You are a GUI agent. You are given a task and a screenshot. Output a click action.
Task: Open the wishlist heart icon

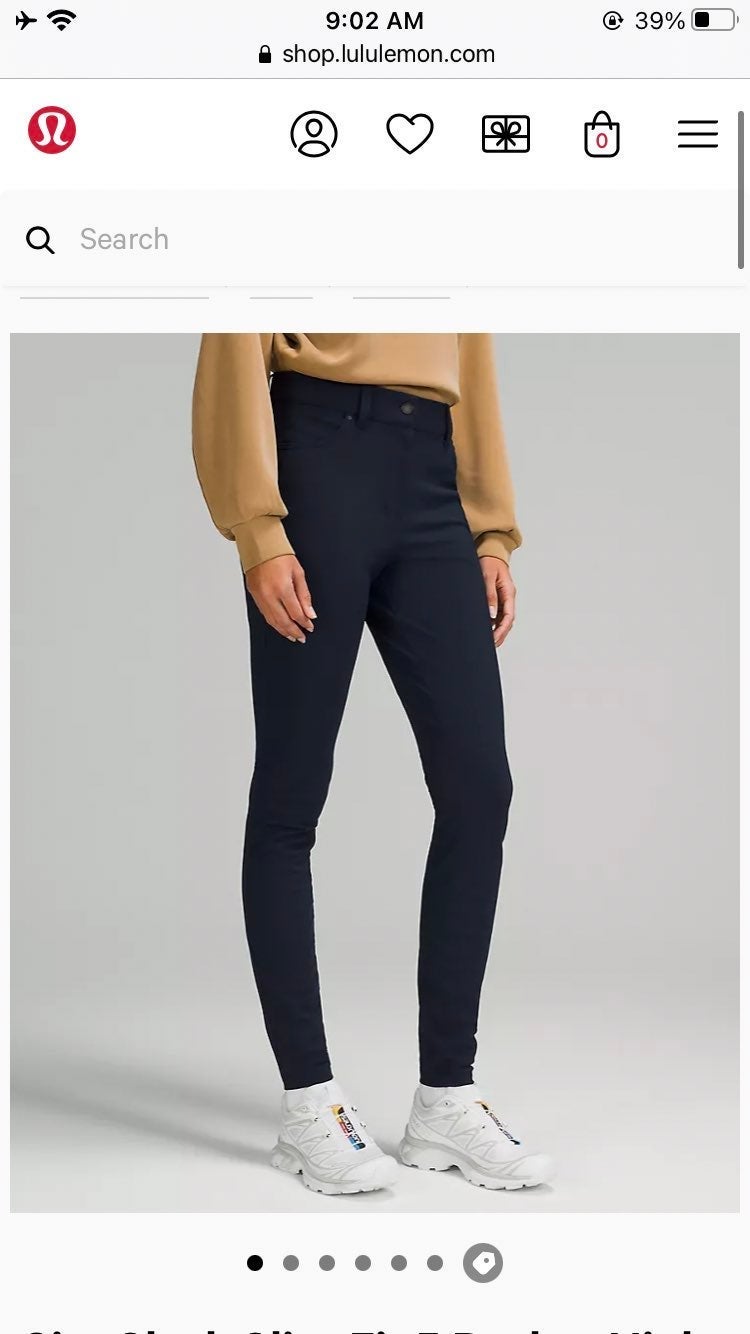click(410, 134)
